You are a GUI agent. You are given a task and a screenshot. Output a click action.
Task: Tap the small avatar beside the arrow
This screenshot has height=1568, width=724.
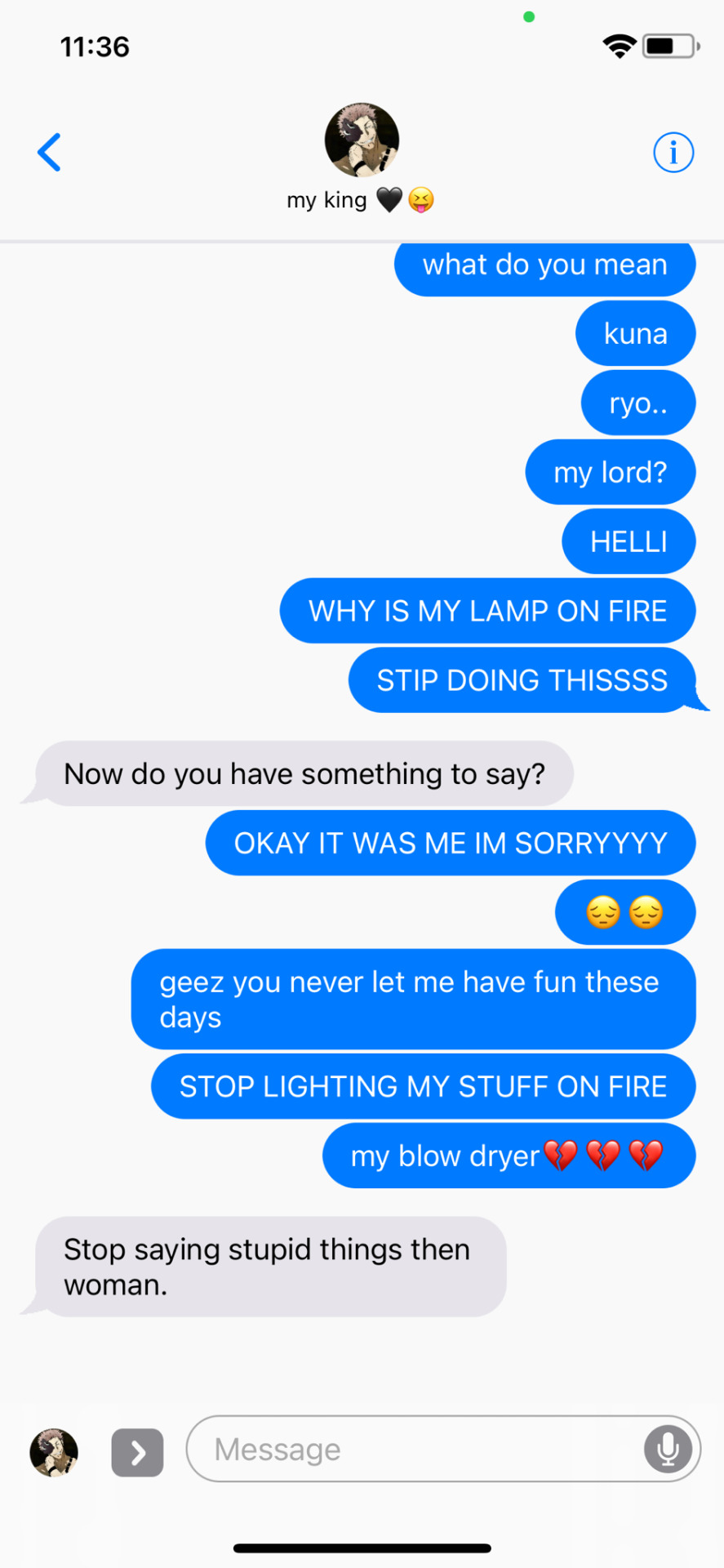click(54, 1453)
